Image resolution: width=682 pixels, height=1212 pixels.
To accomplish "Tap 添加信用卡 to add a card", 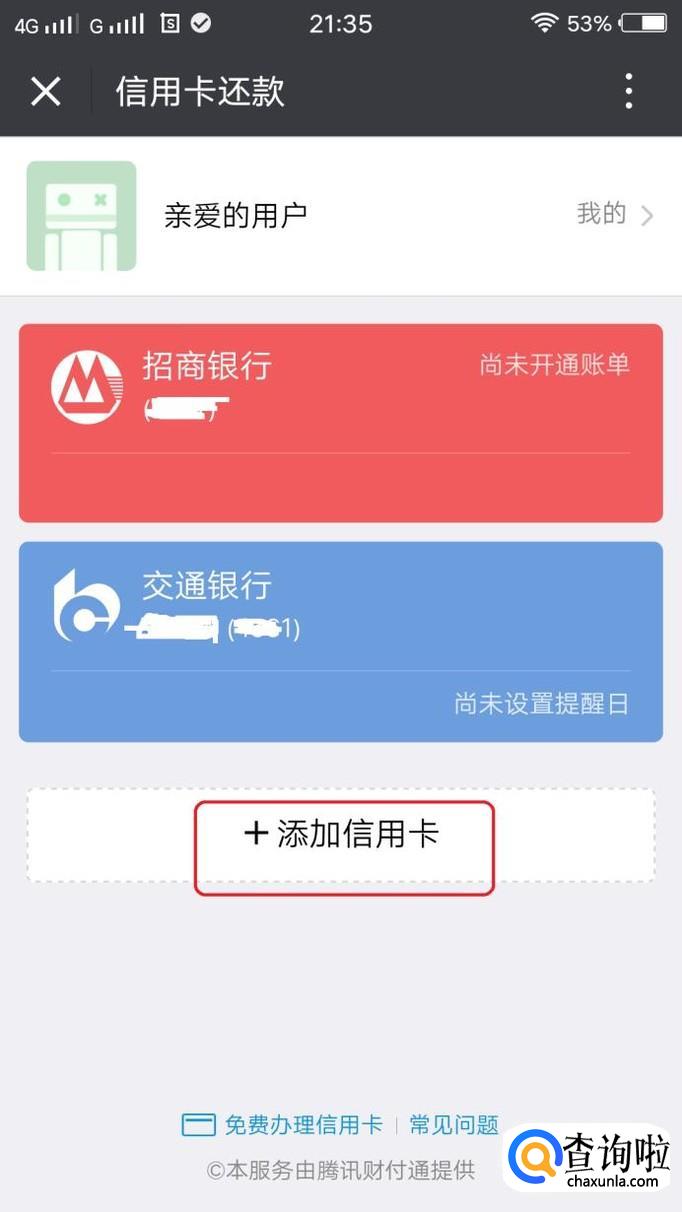I will (342, 835).
